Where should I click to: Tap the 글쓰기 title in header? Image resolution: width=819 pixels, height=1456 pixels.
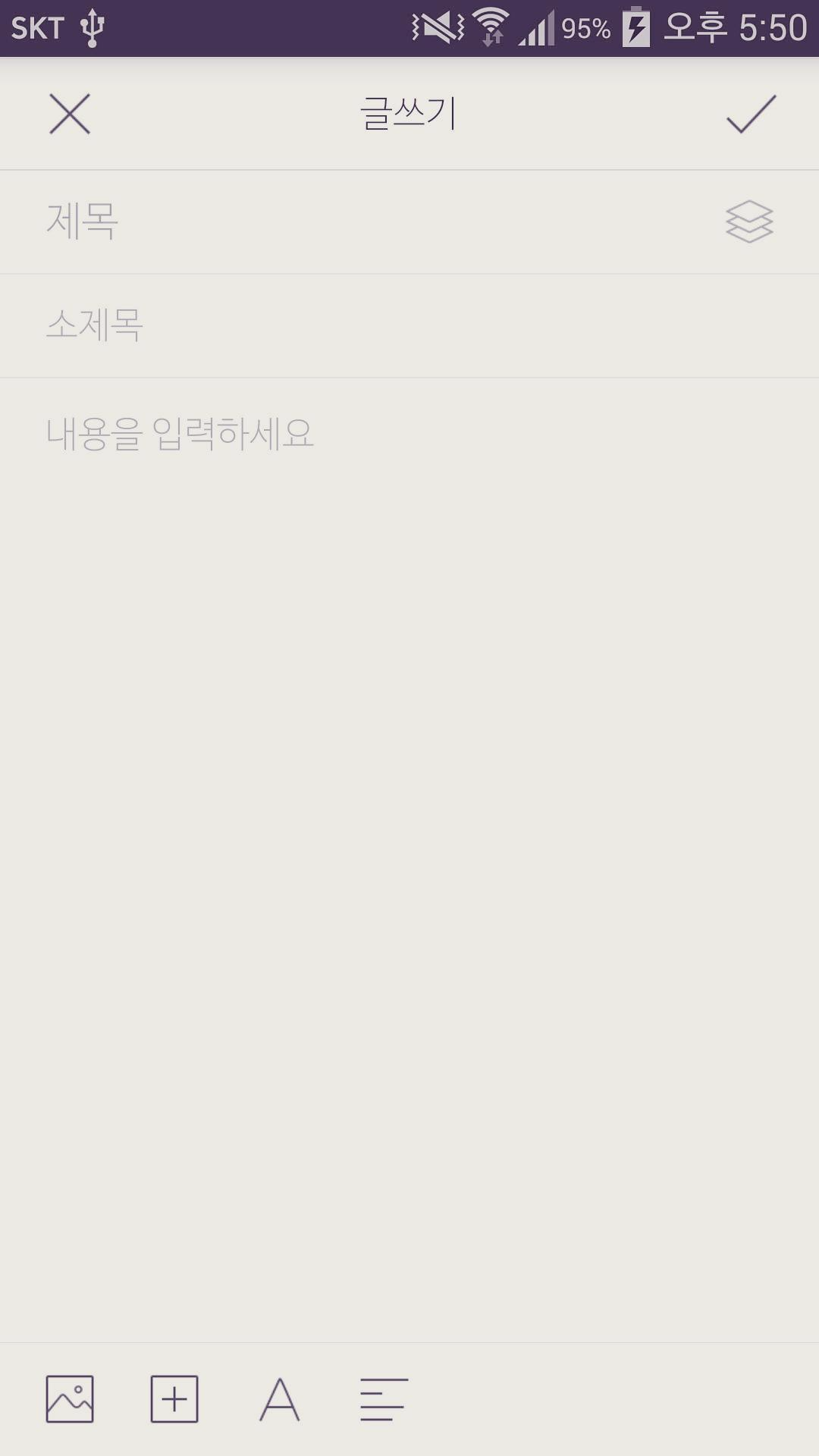click(407, 112)
